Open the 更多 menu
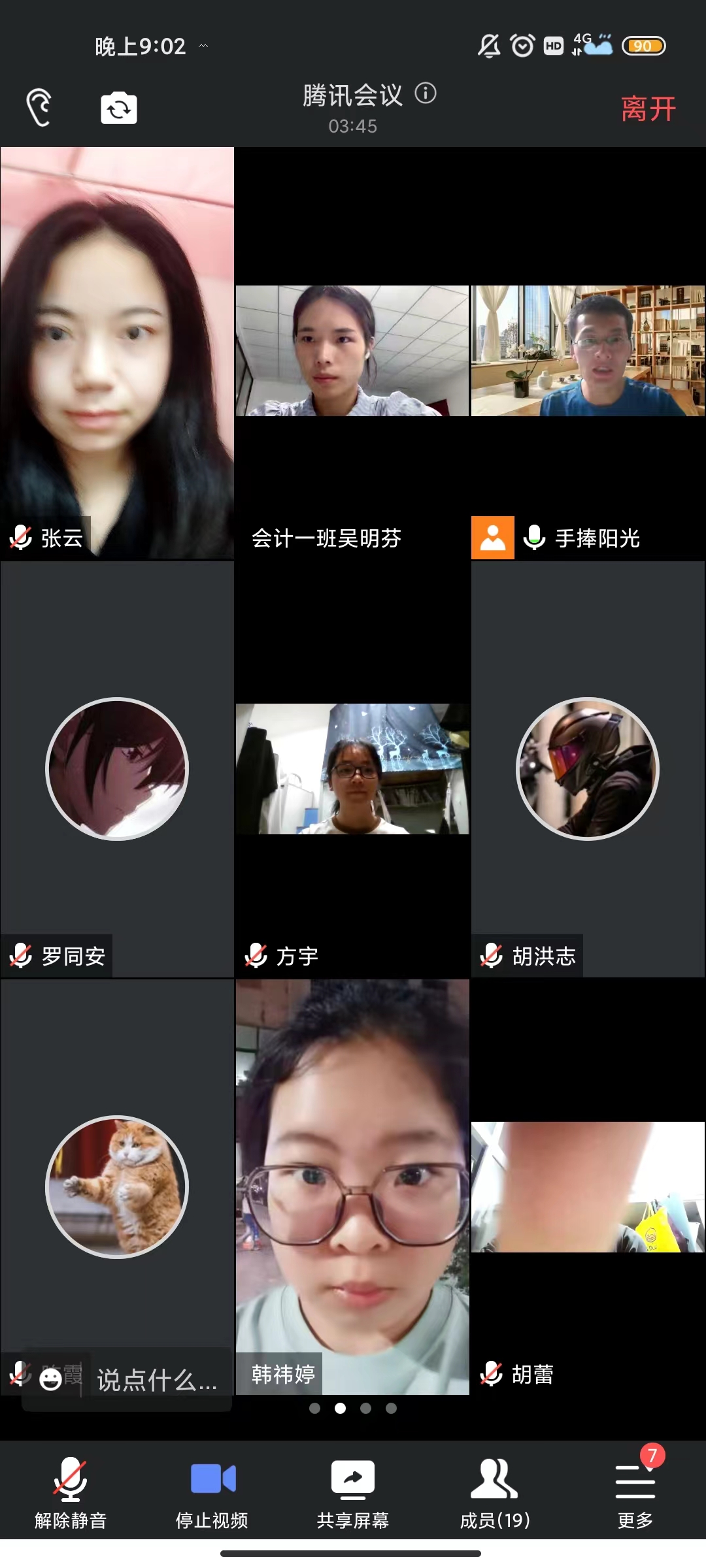This screenshot has width=706, height=1568. coord(635,1492)
